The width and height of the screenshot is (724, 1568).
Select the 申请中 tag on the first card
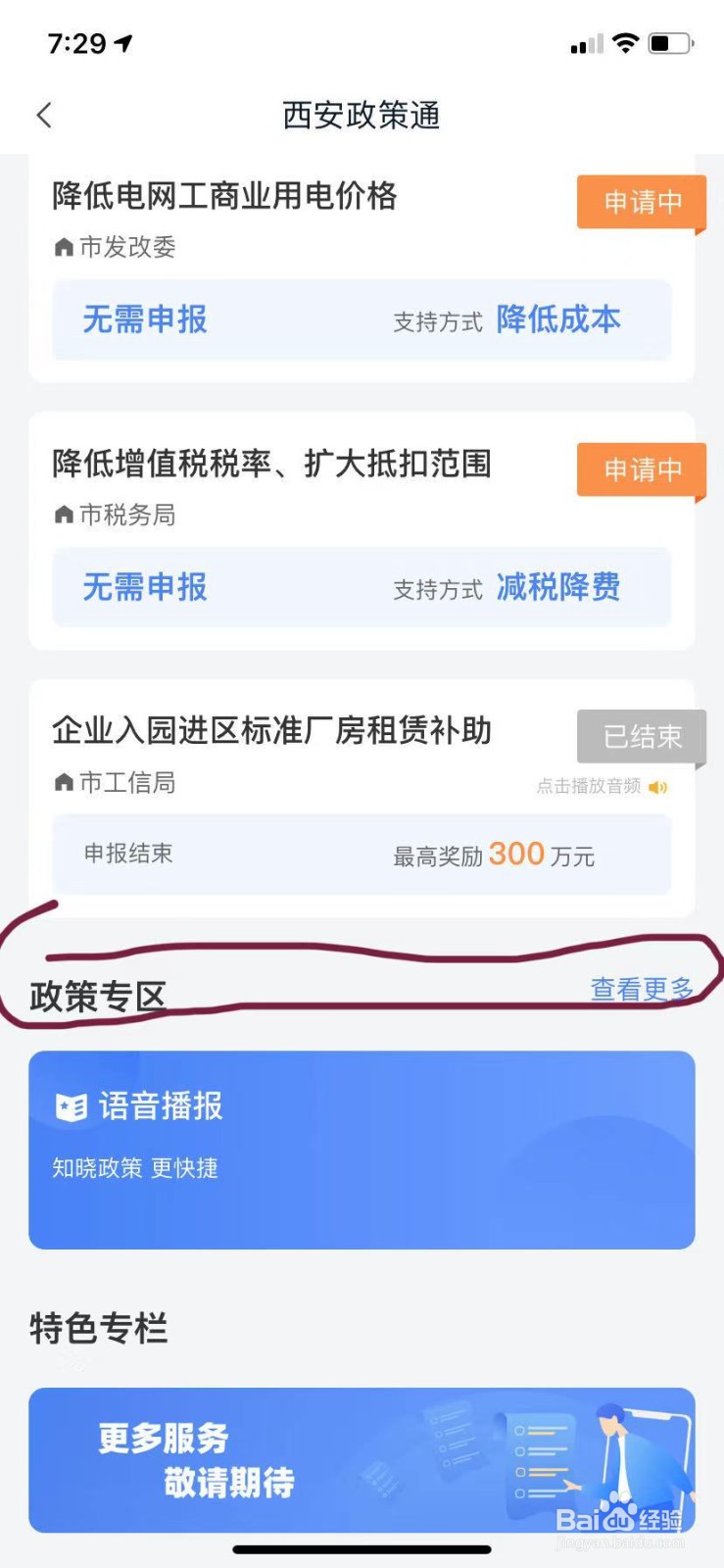tap(640, 203)
